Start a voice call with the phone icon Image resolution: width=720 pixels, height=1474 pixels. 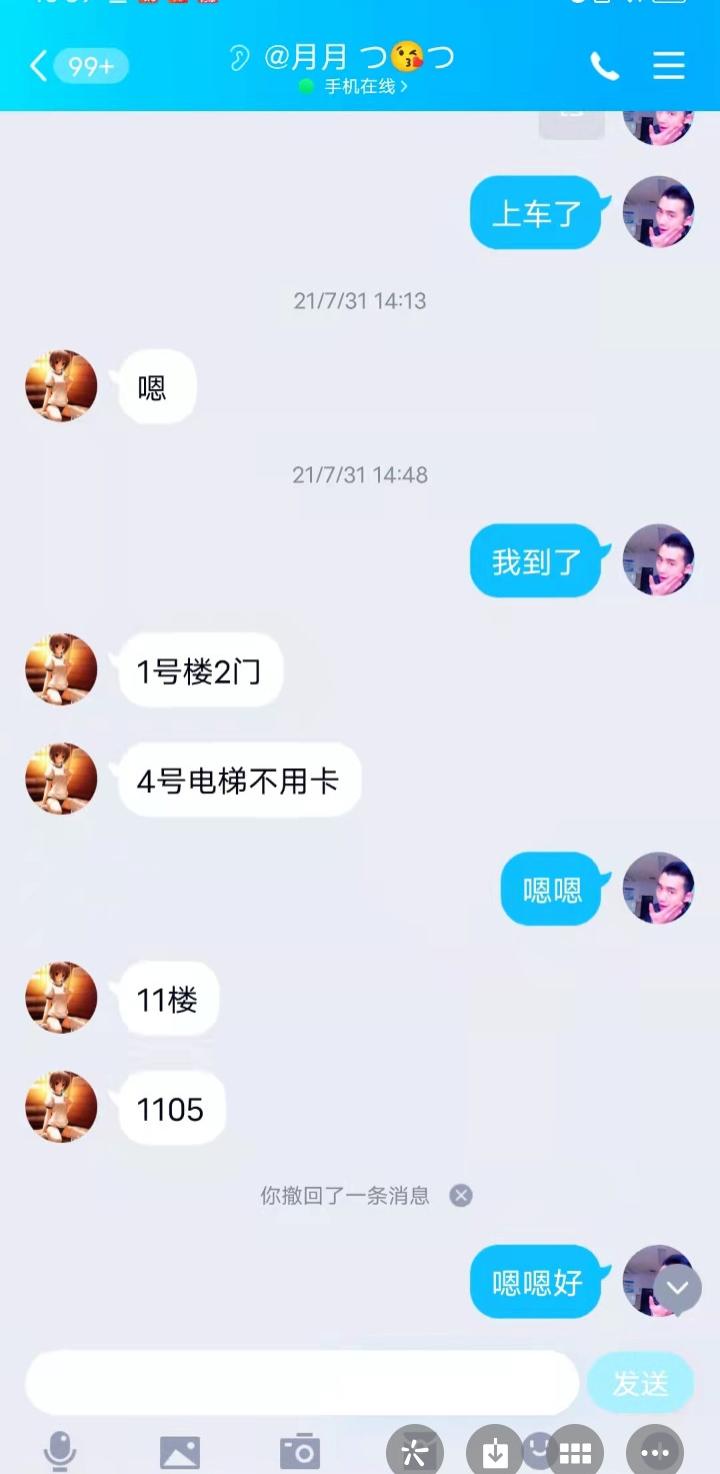click(602, 66)
